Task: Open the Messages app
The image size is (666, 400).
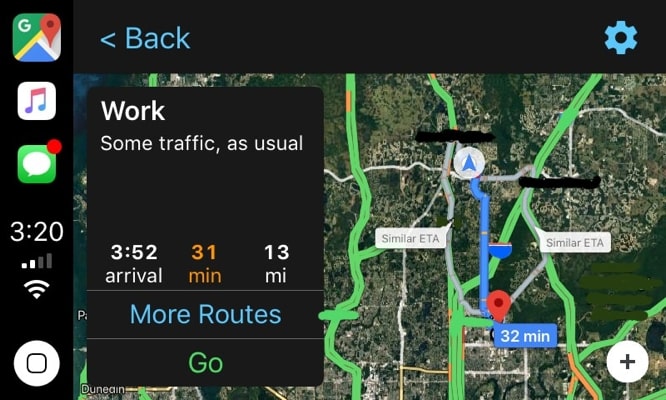Action: tap(36, 163)
